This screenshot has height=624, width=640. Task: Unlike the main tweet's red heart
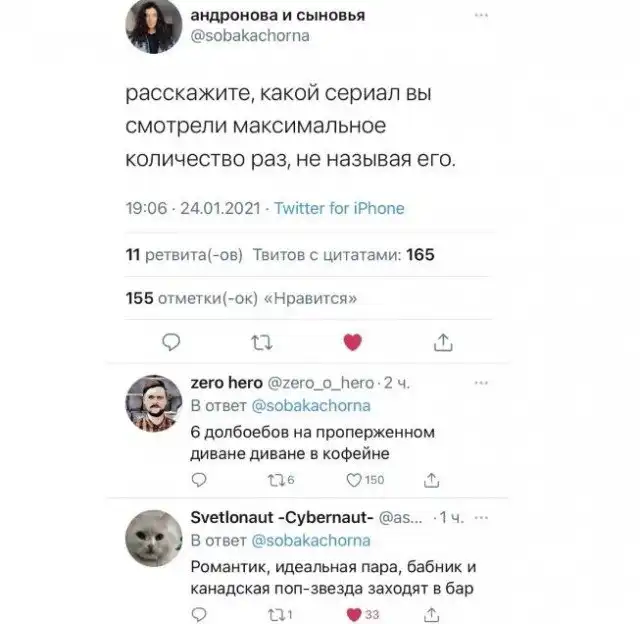pos(351,342)
